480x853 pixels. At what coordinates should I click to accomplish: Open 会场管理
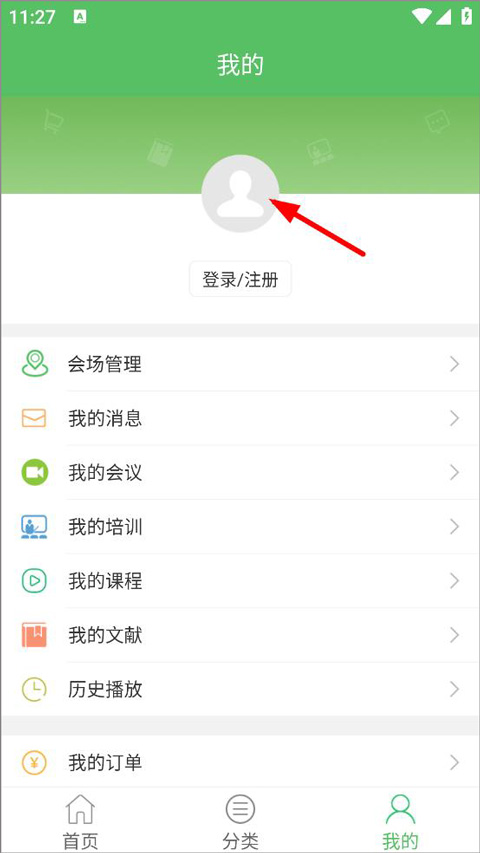[x=240, y=363]
